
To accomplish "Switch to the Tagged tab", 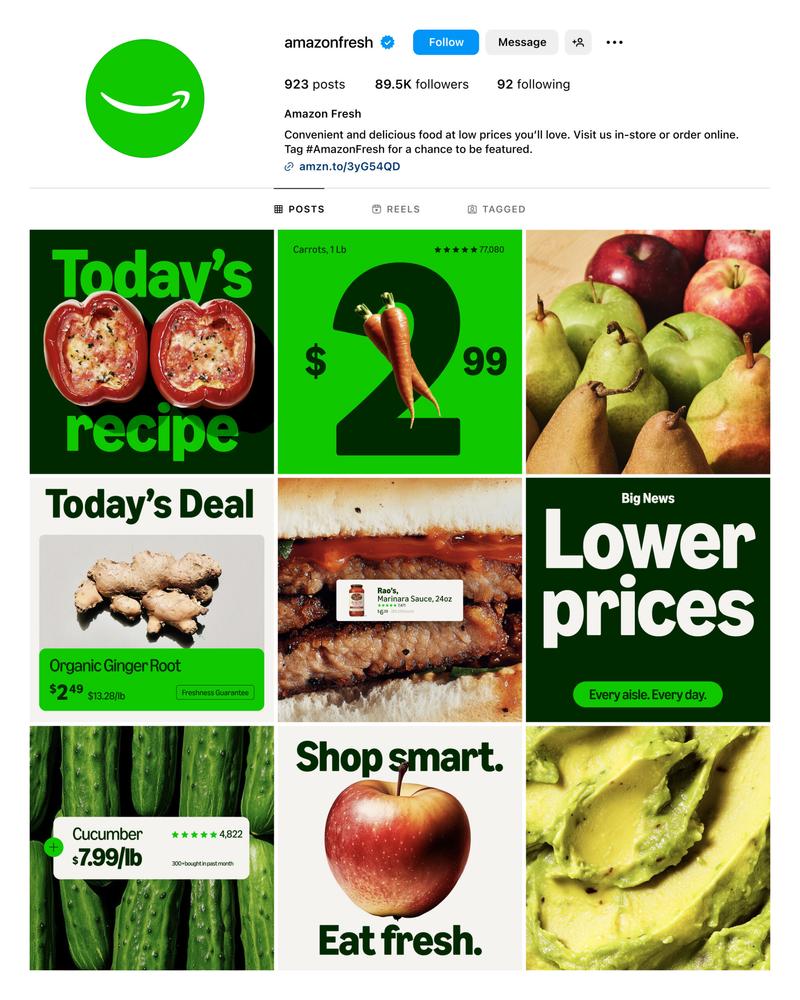I will [496, 209].
